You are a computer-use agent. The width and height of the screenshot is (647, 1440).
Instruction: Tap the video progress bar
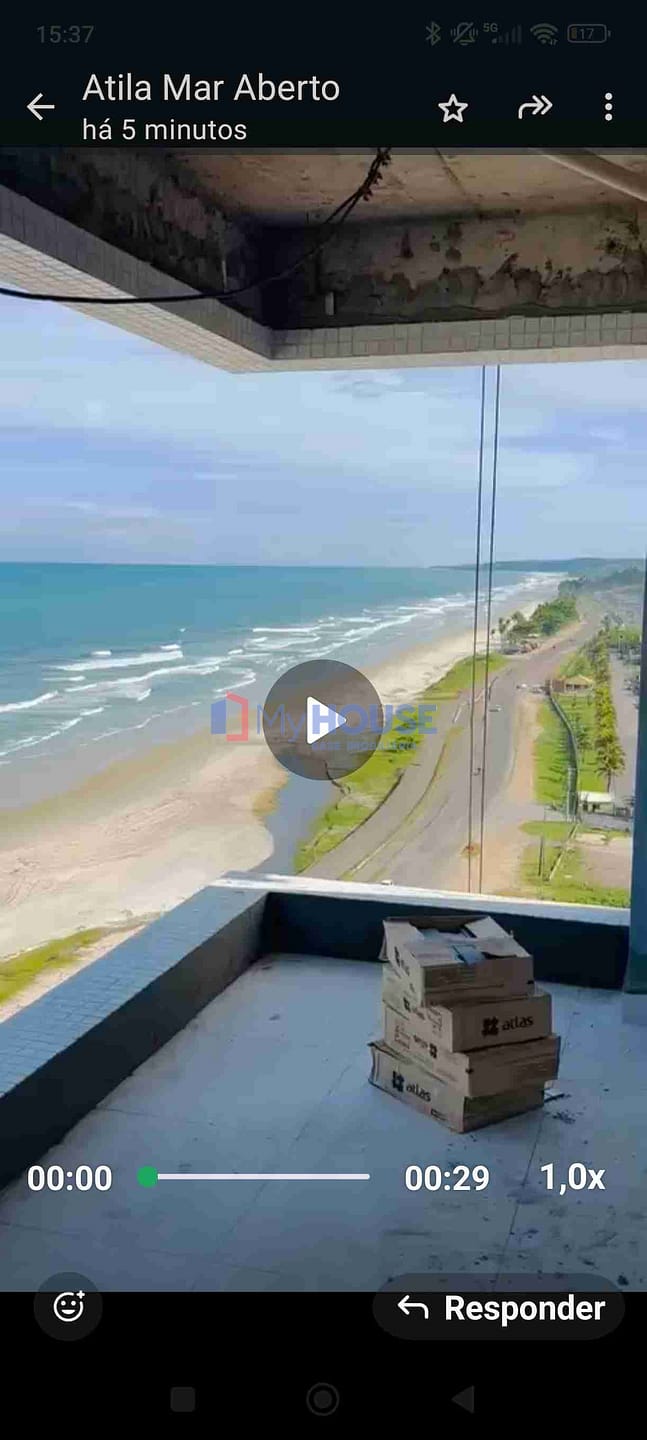258,1177
